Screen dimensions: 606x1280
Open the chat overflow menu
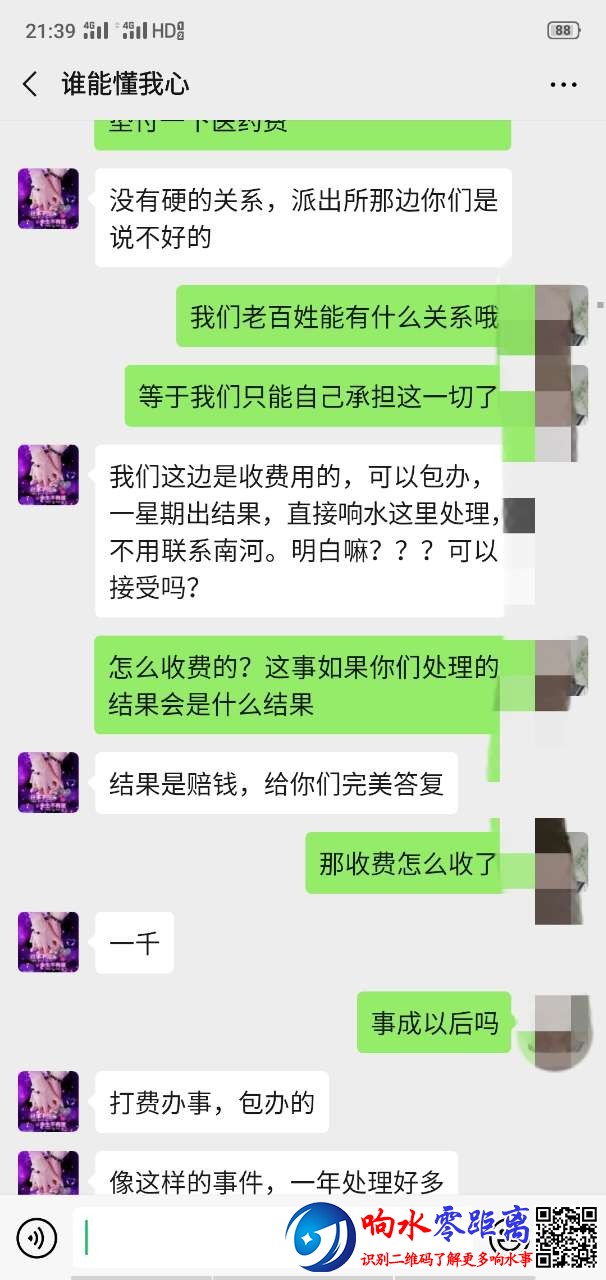(563, 85)
